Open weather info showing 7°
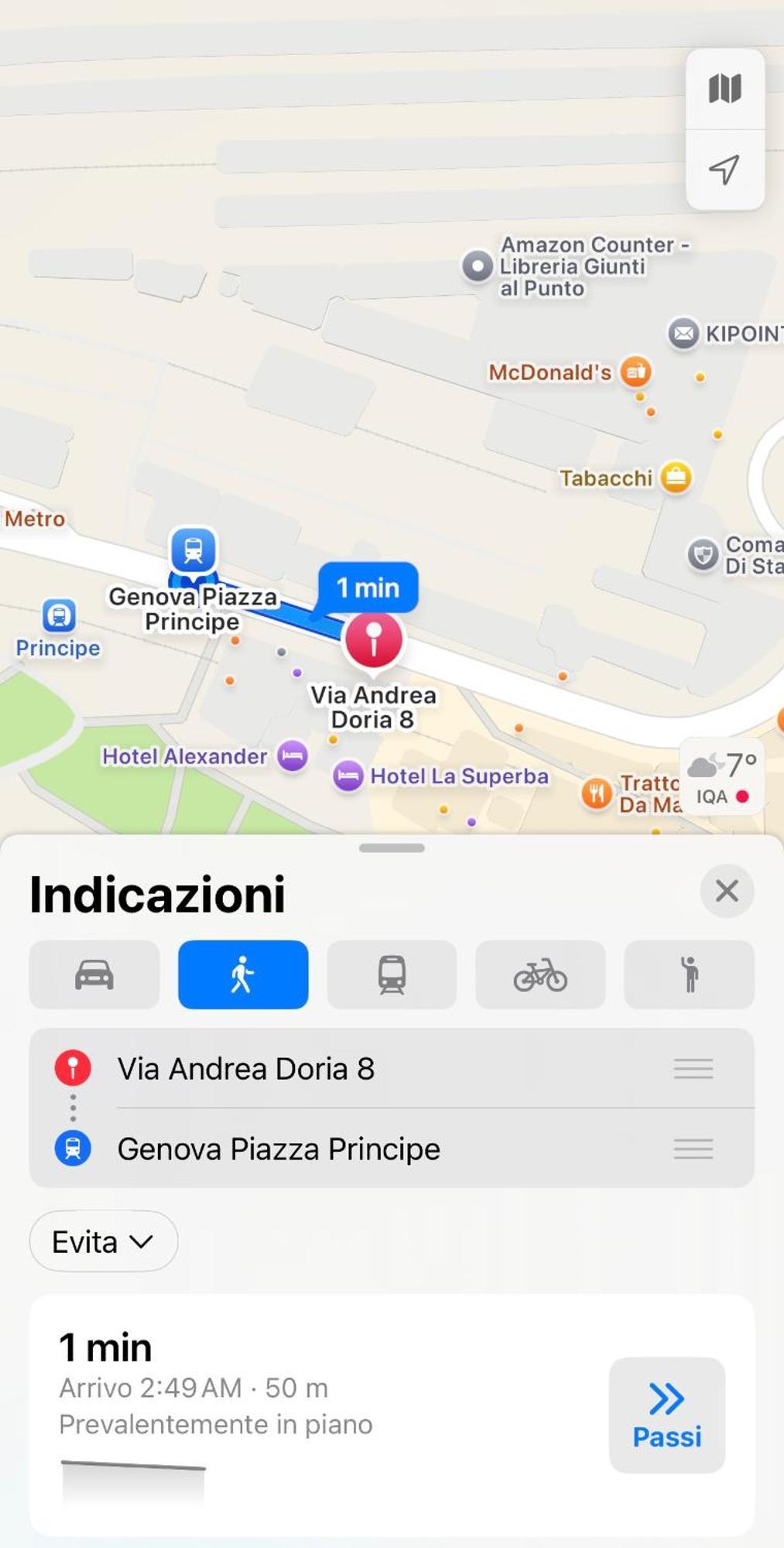 click(721, 778)
